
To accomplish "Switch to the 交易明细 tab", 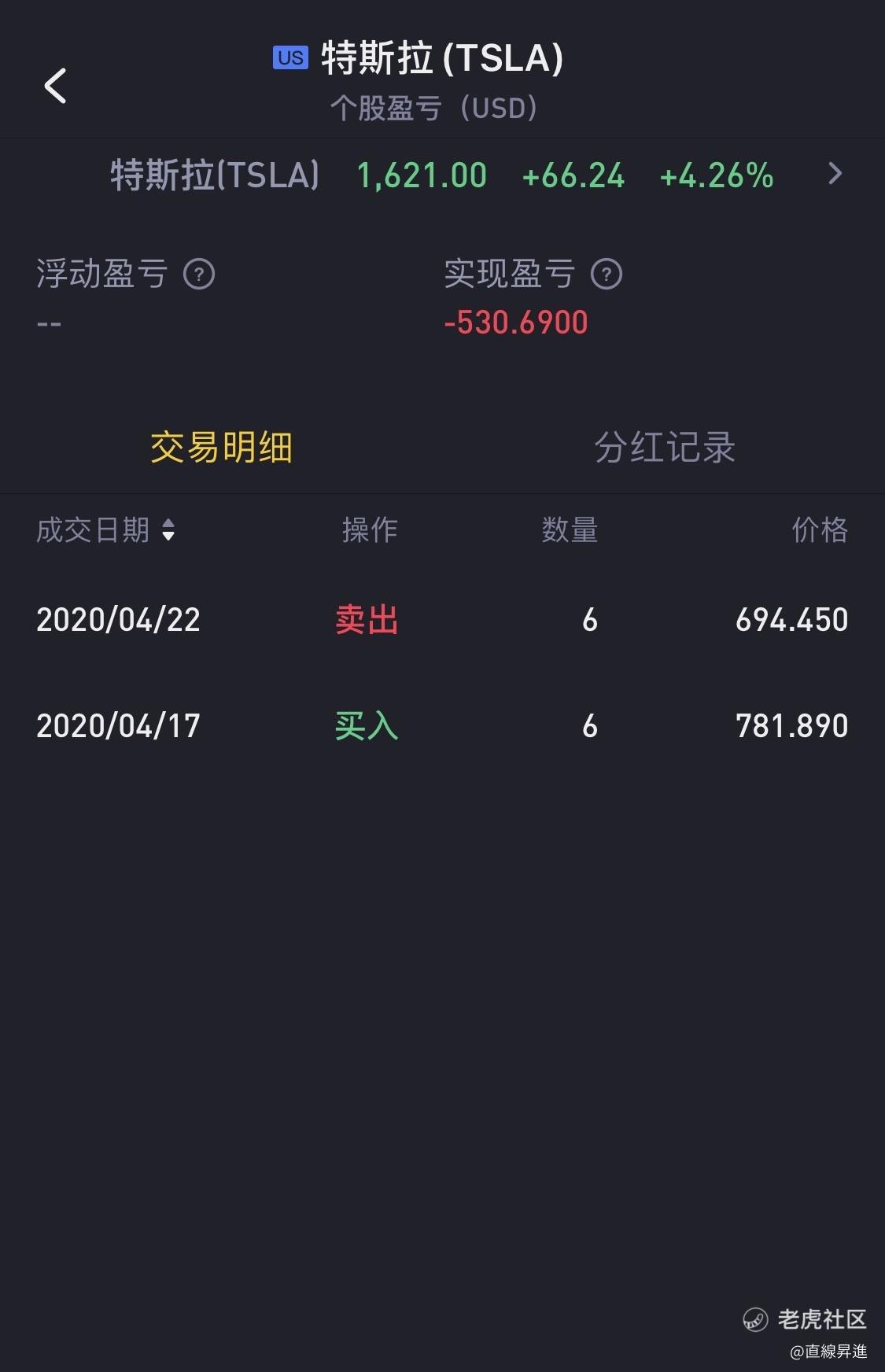I will tap(221, 448).
